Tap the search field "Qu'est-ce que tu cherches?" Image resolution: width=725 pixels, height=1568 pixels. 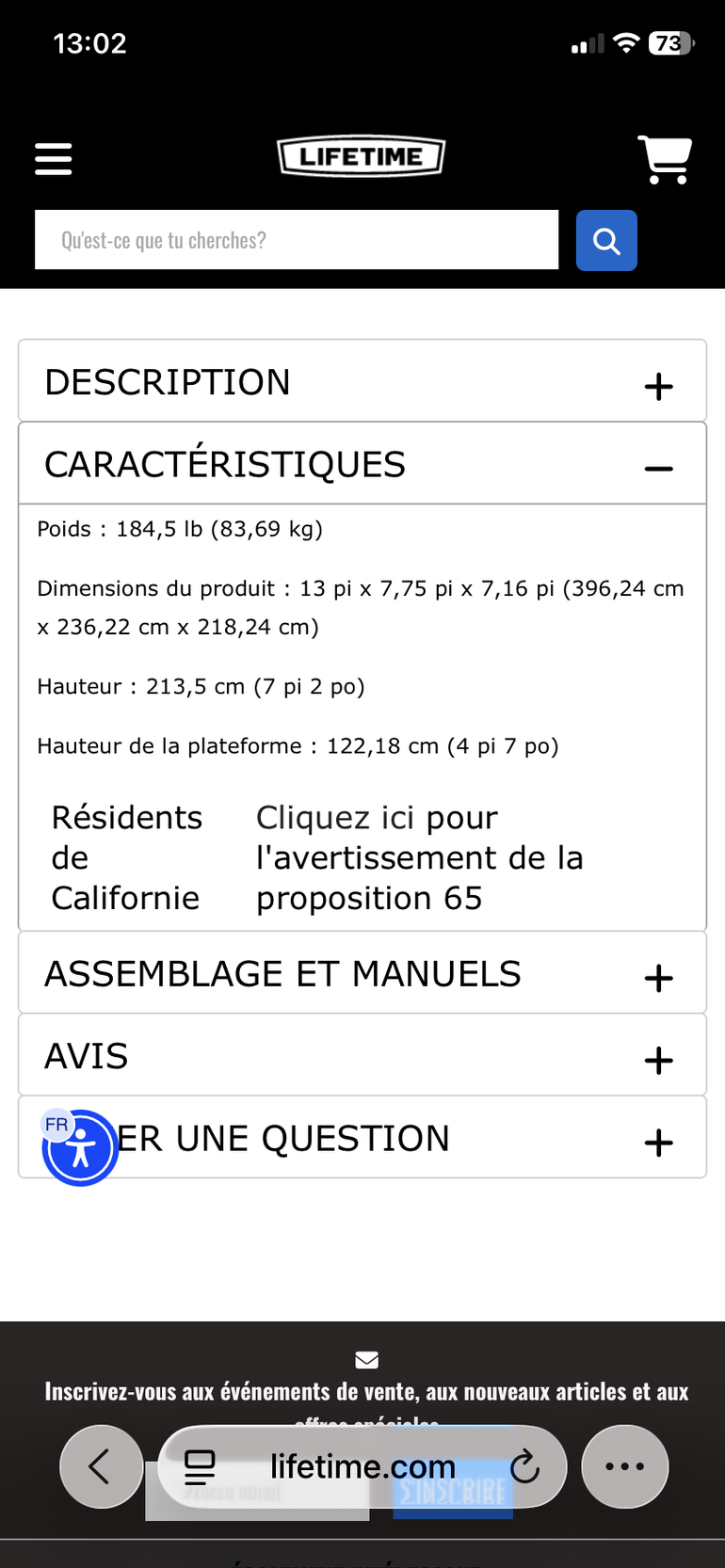point(297,240)
